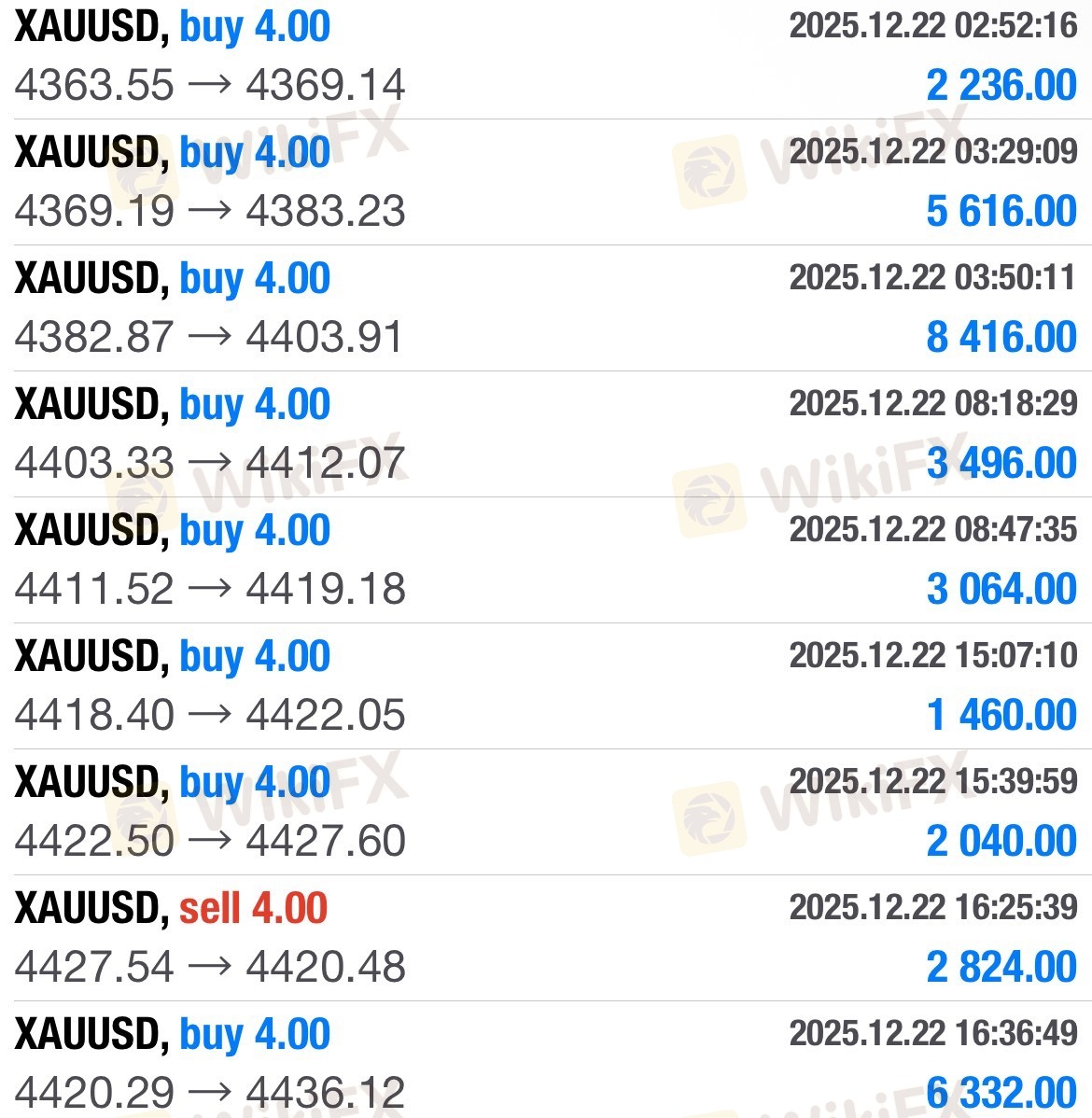Expand the buy trade closed at 02:52:16

pyautogui.click(x=546, y=58)
